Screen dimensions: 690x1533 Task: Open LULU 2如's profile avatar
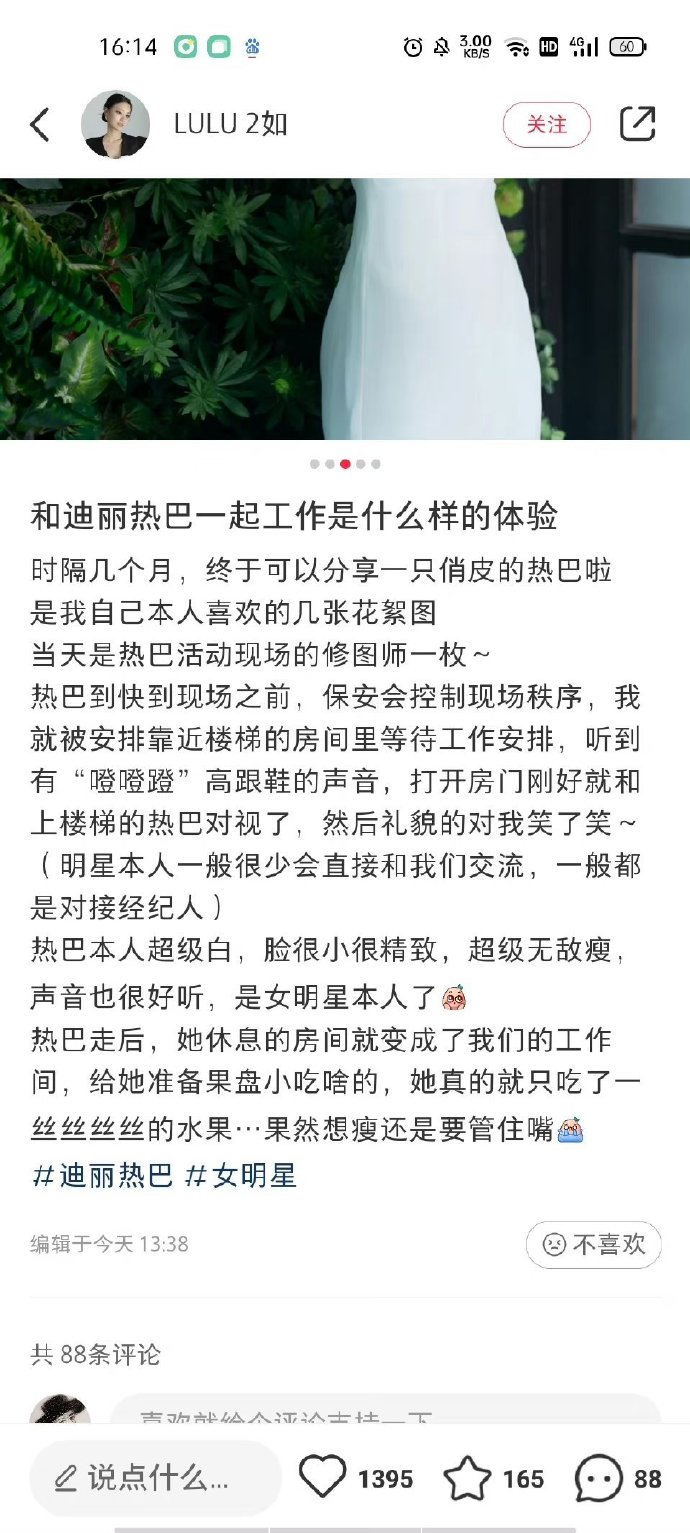click(x=115, y=125)
